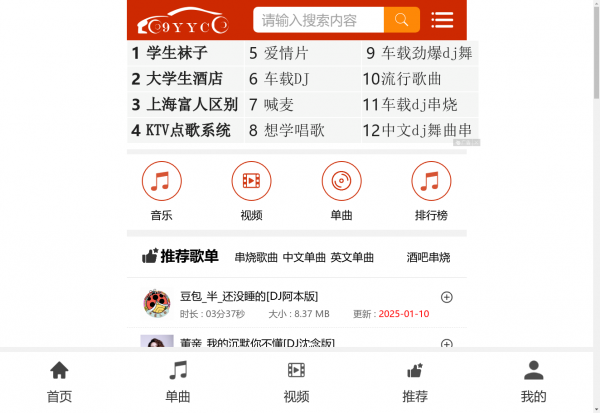Switch to 推荐 in bottom navigation

pyautogui.click(x=414, y=381)
